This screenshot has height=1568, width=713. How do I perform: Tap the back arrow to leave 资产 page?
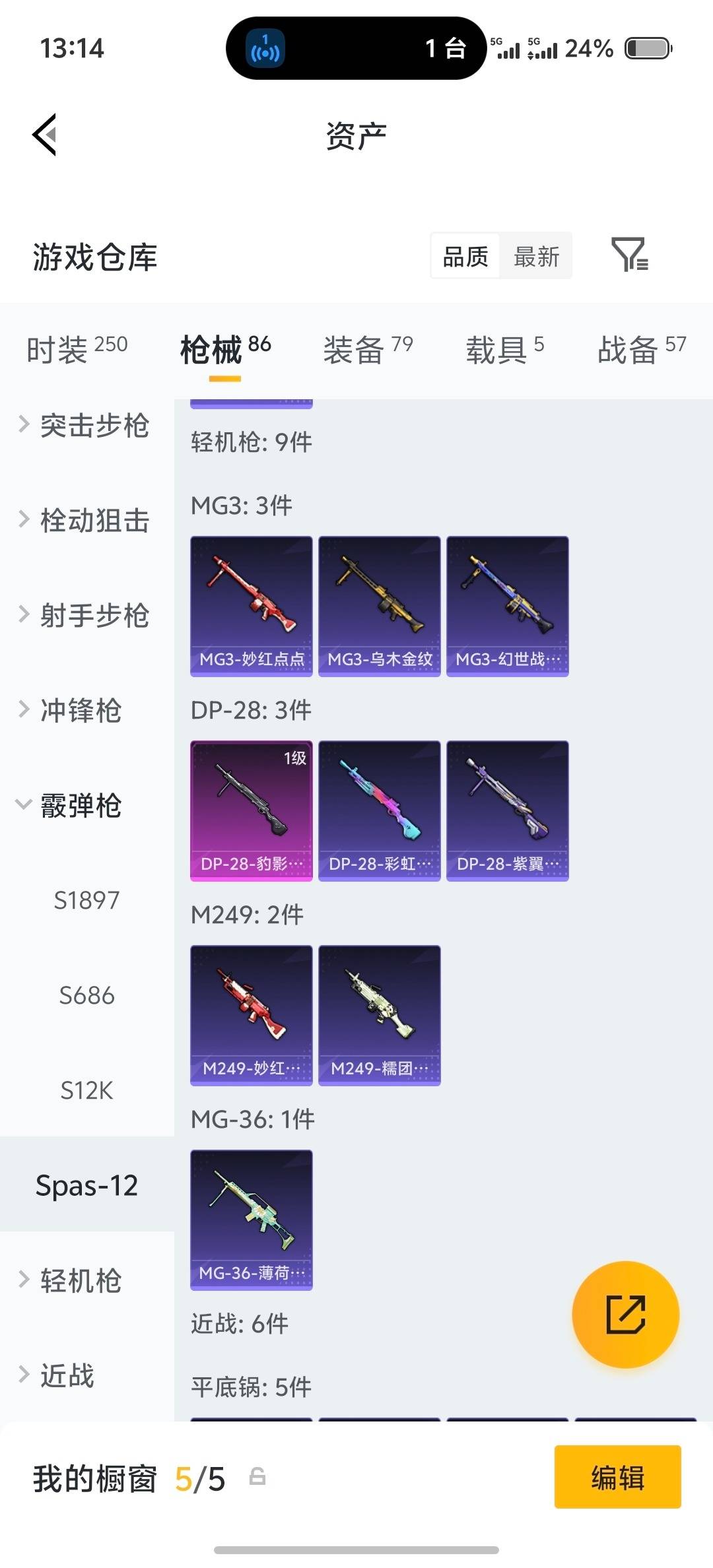point(44,134)
